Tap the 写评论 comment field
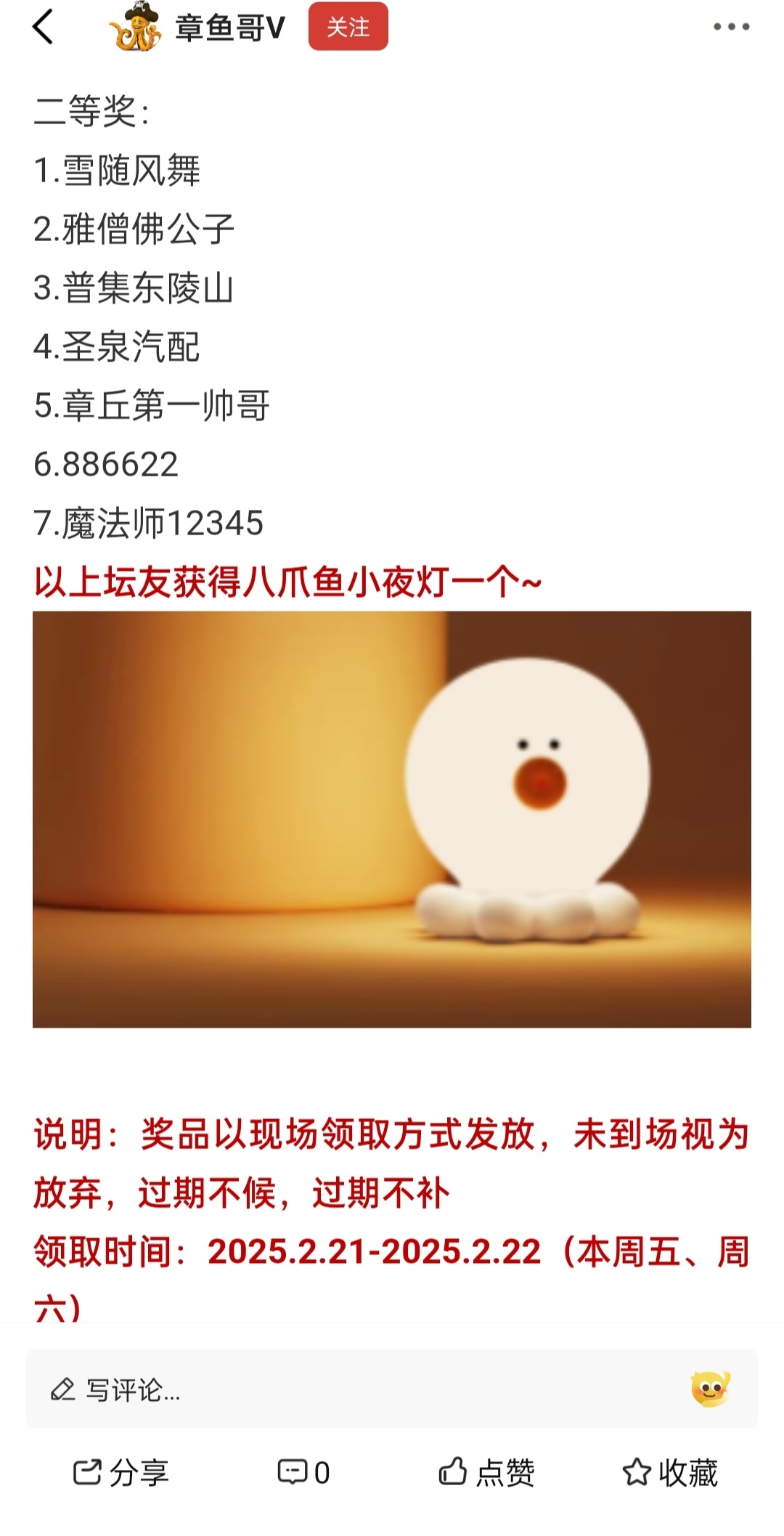 click(x=348, y=1389)
